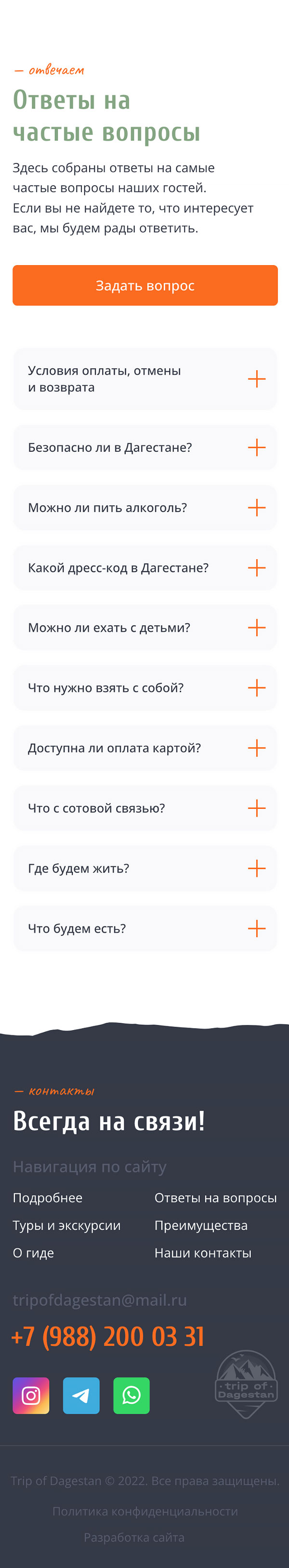Open the О гиде section

coord(33,1253)
